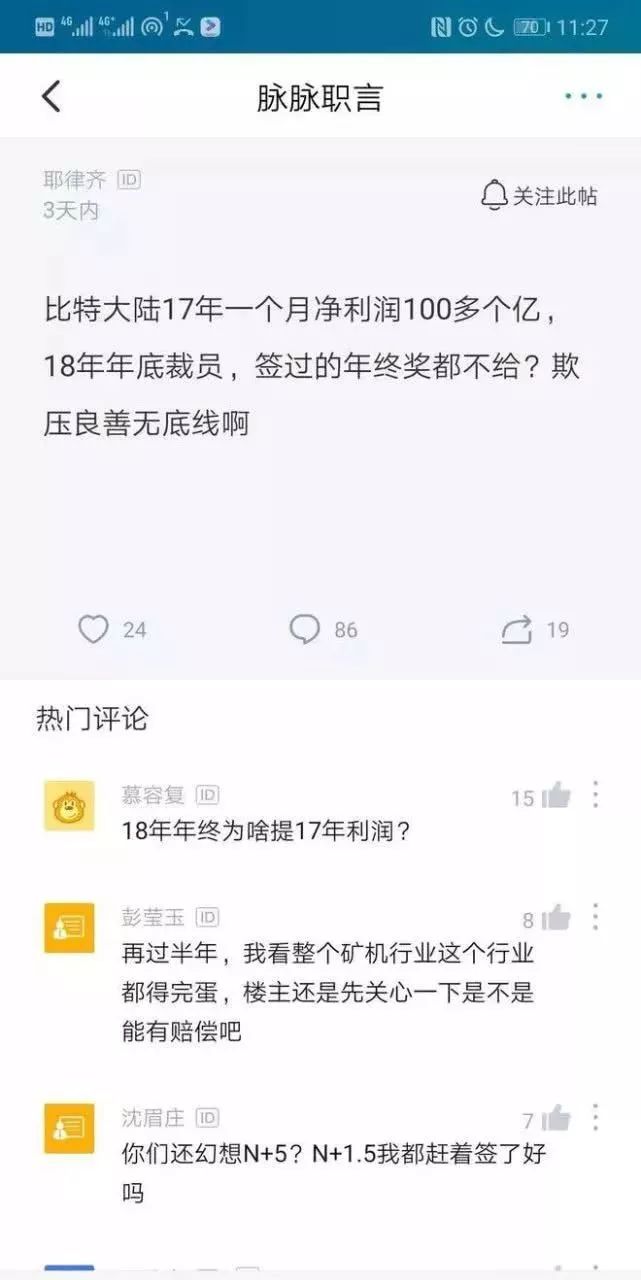The image size is (641, 1280).
Task: Open the post's 86 comments
Action: (305, 629)
